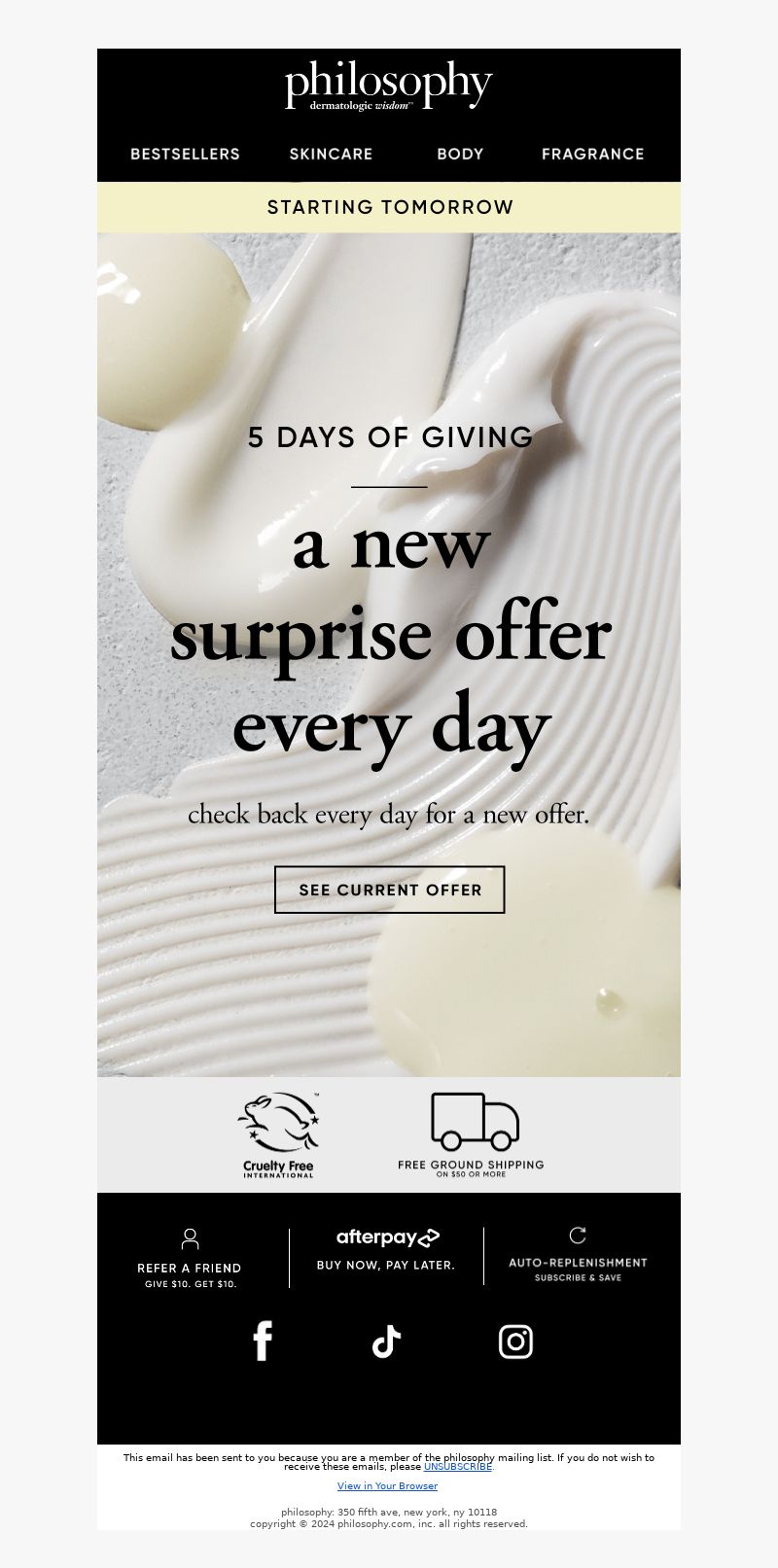
Task: Open the philosophy Instagram profile
Action: [x=515, y=1342]
